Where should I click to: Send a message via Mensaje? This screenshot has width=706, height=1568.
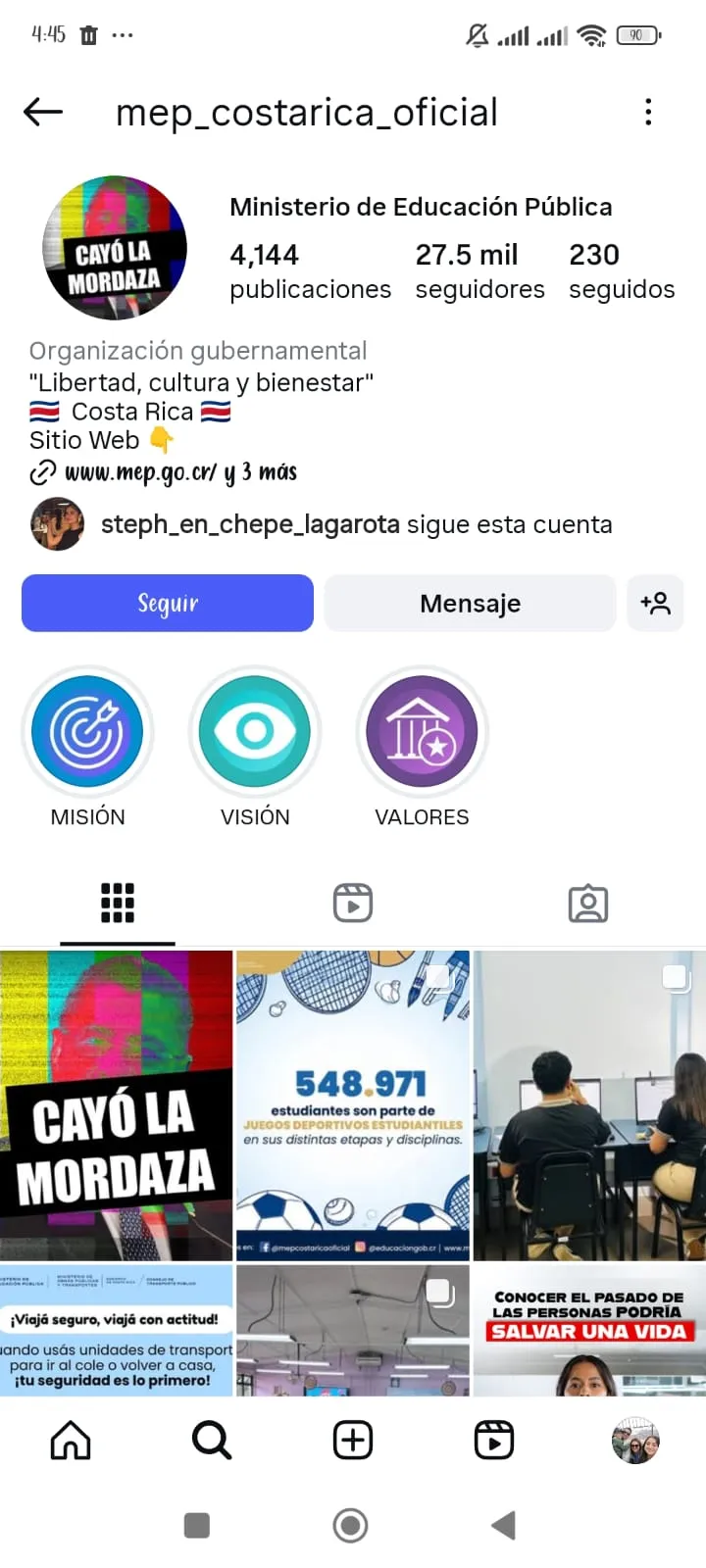pos(470,603)
